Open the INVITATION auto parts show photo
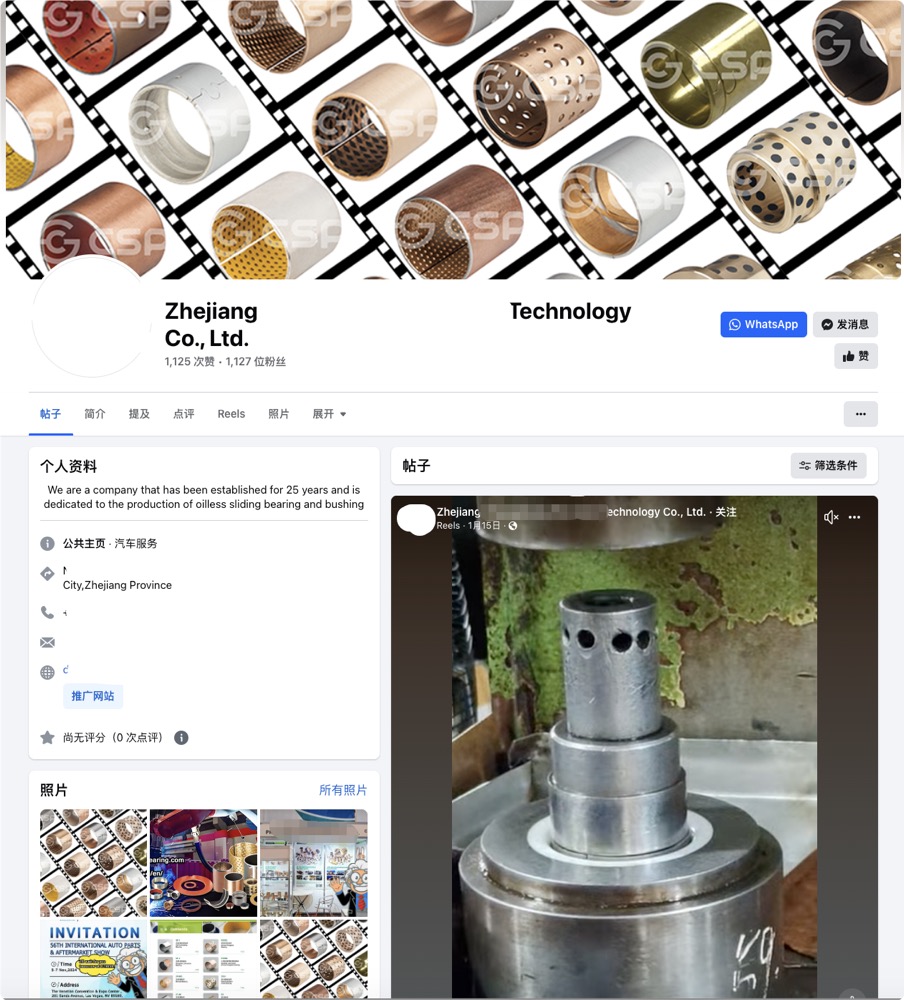Viewport: 904px width, 1000px height. coord(94,959)
